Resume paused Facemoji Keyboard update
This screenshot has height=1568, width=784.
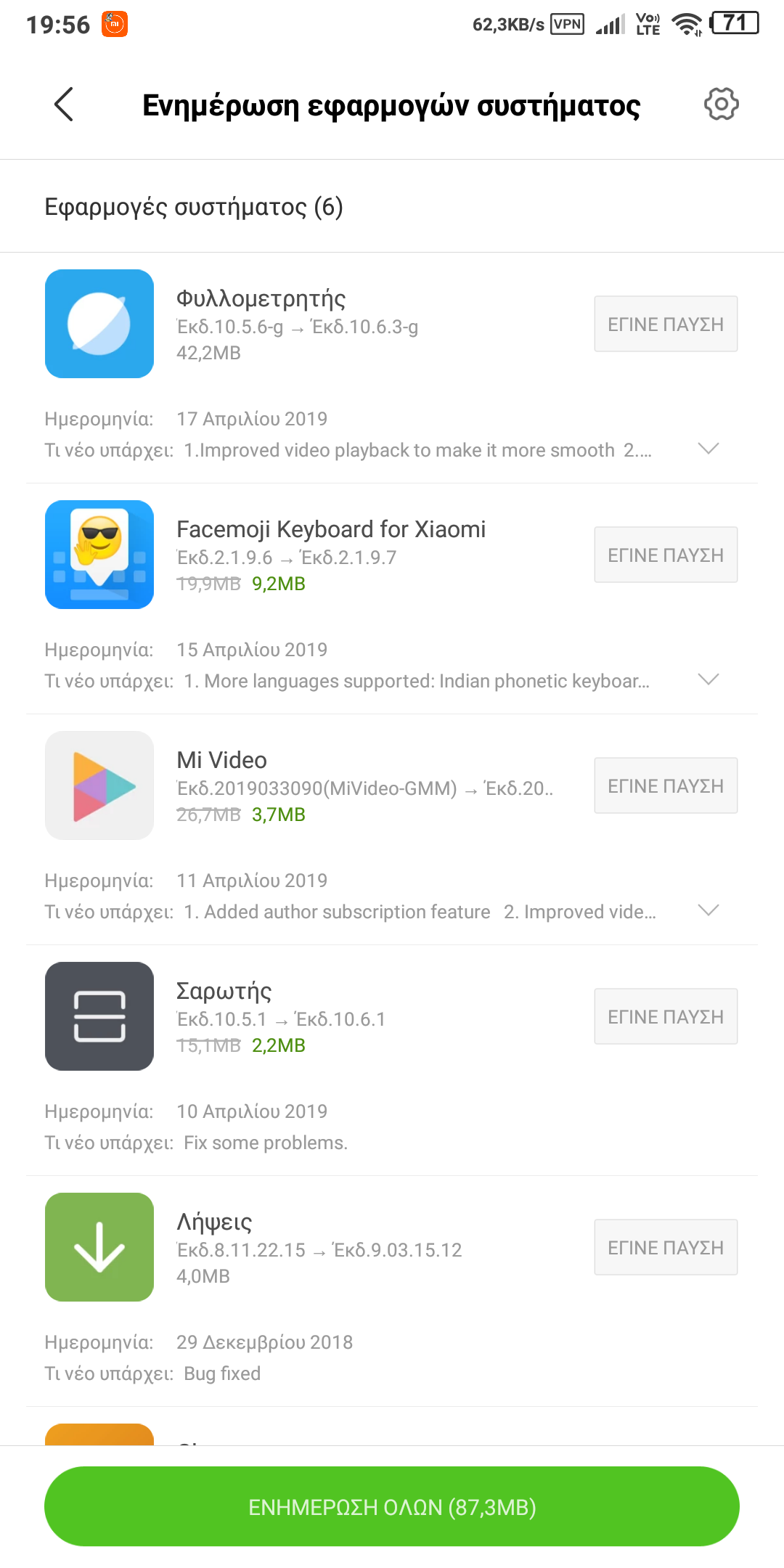point(666,555)
